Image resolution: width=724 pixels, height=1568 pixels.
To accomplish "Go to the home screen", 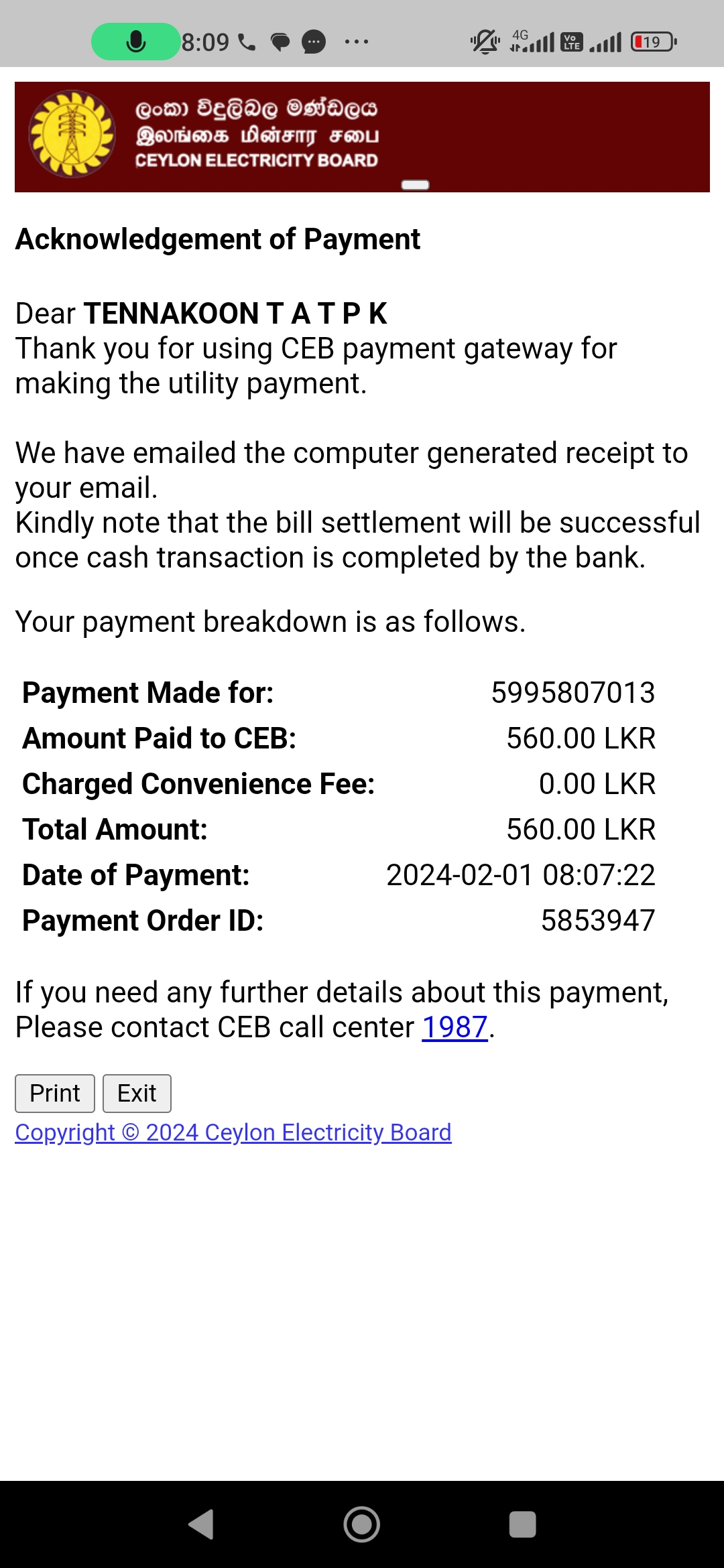I will click(x=362, y=1524).
